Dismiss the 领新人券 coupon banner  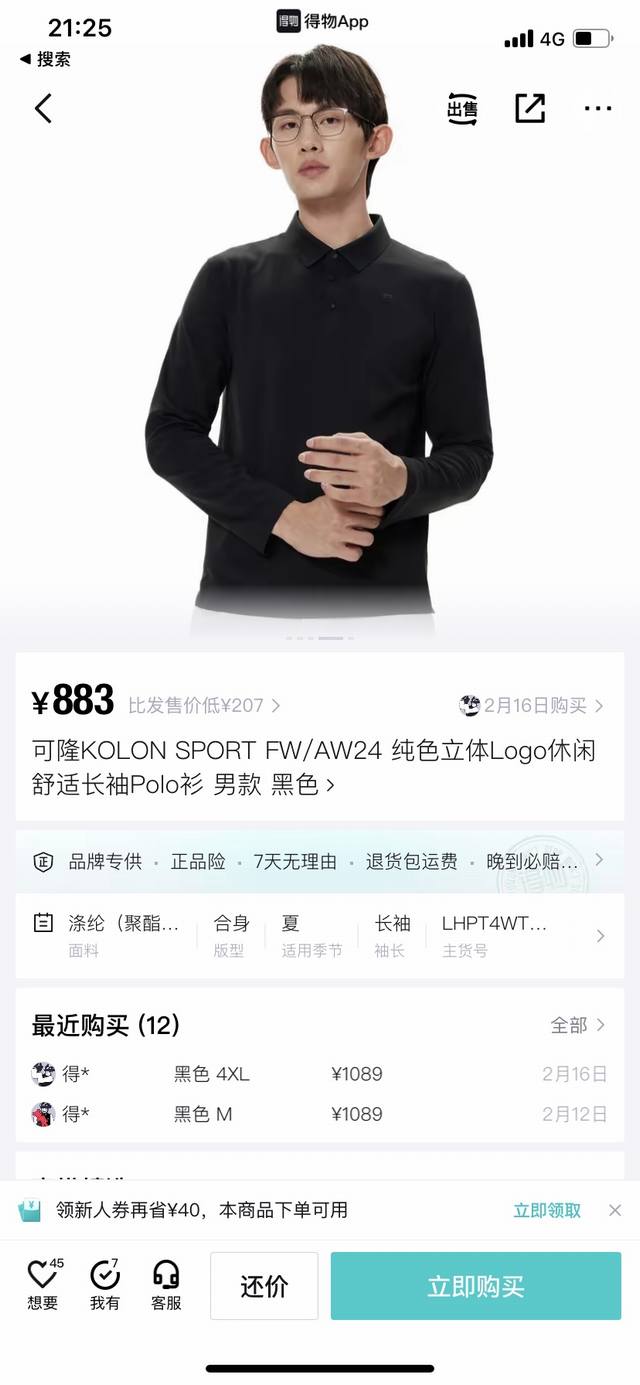coord(615,1210)
